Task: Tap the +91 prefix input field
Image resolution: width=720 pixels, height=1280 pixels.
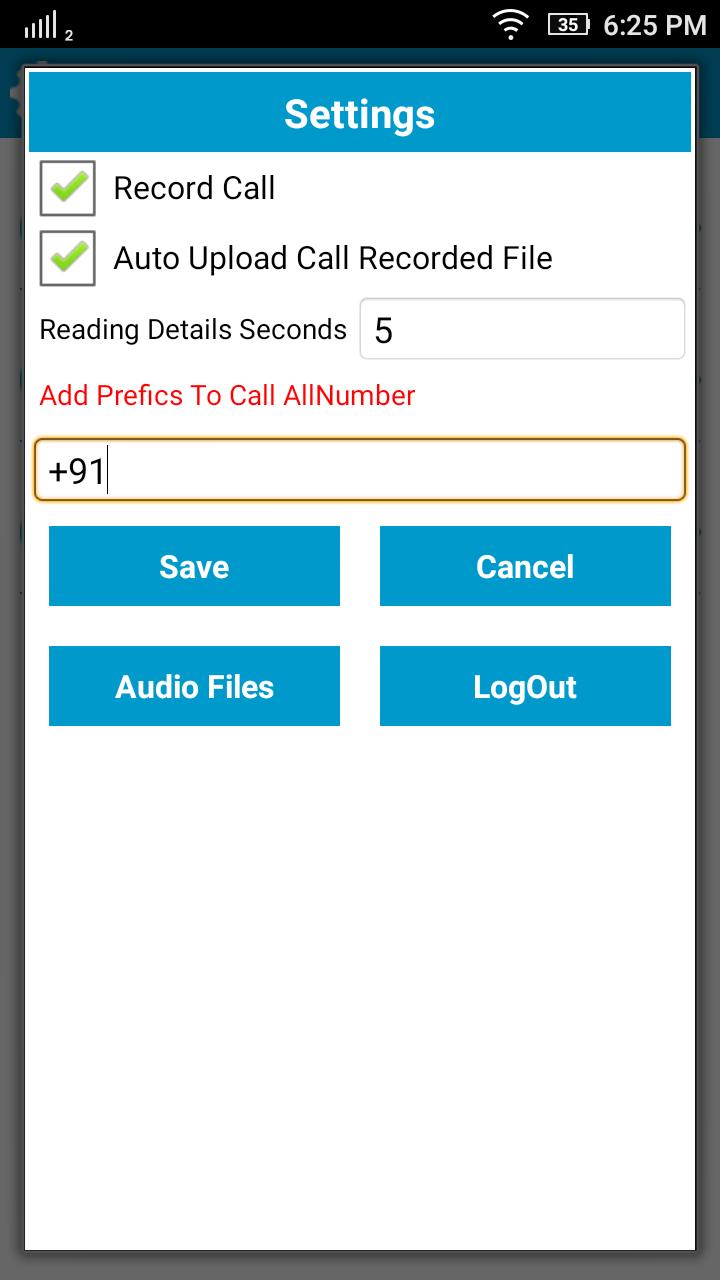Action: pyautogui.click(x=360, y=470)
